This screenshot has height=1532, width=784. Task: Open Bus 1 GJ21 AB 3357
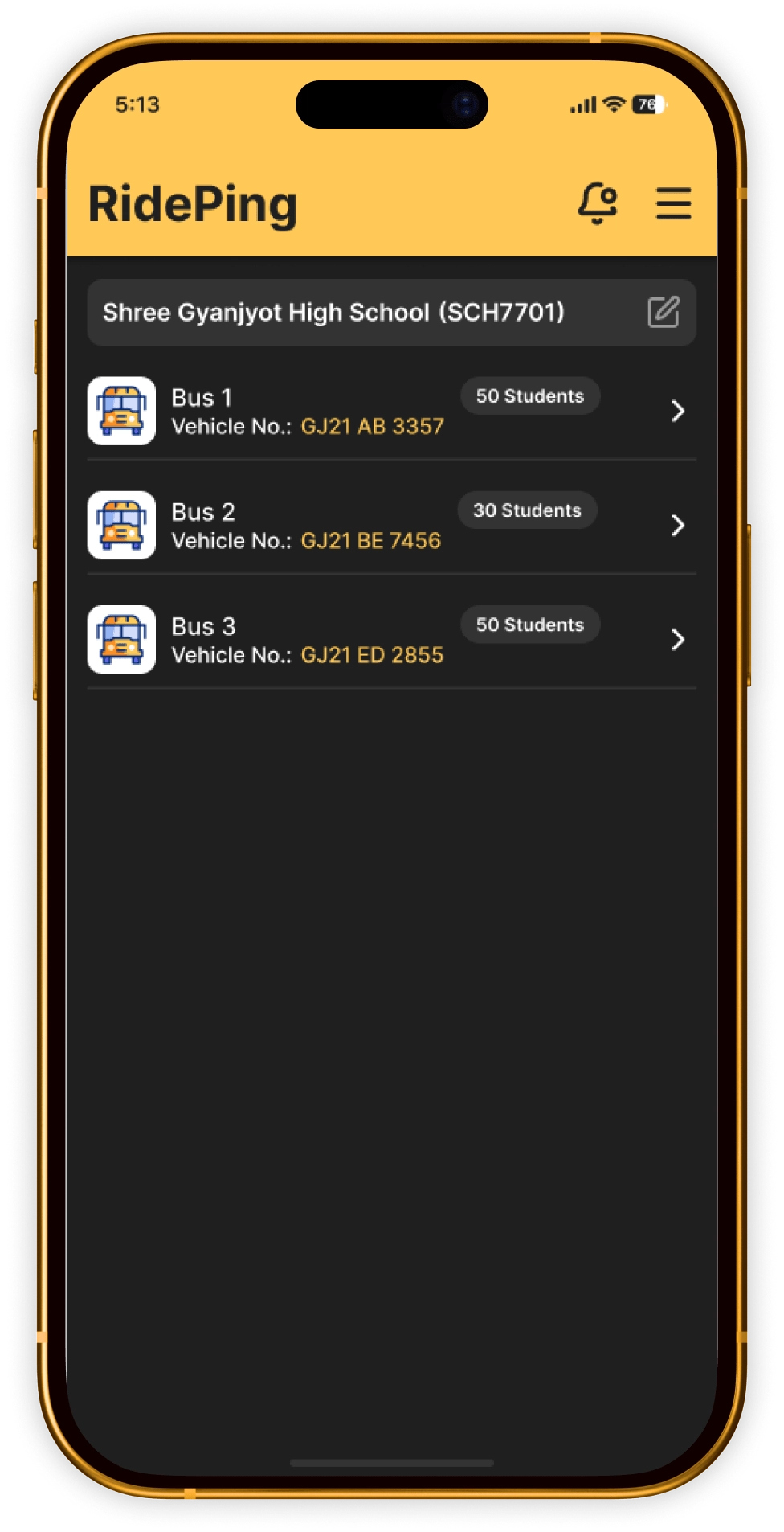tap(390, 412)
